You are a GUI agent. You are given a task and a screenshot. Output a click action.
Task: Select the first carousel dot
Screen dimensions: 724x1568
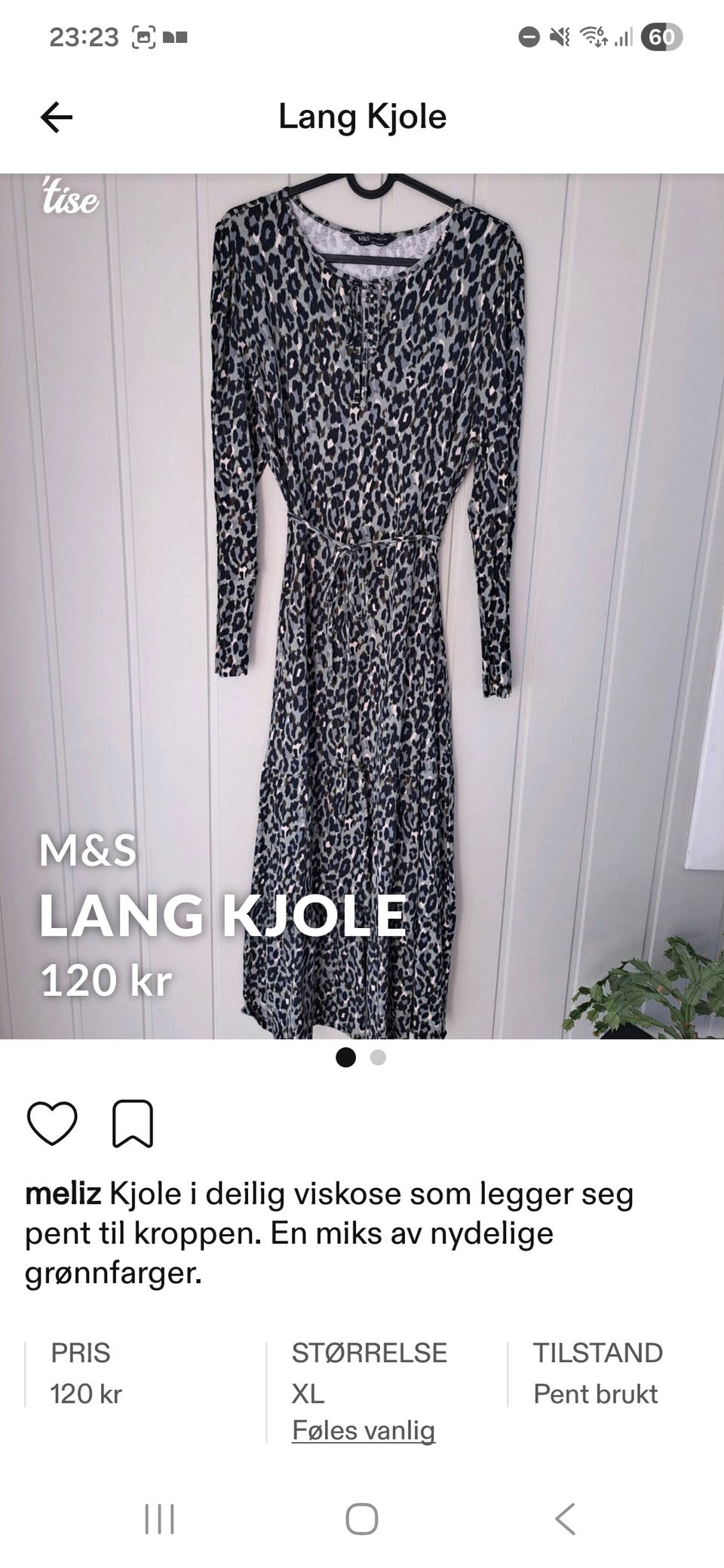coord(347,1058)
